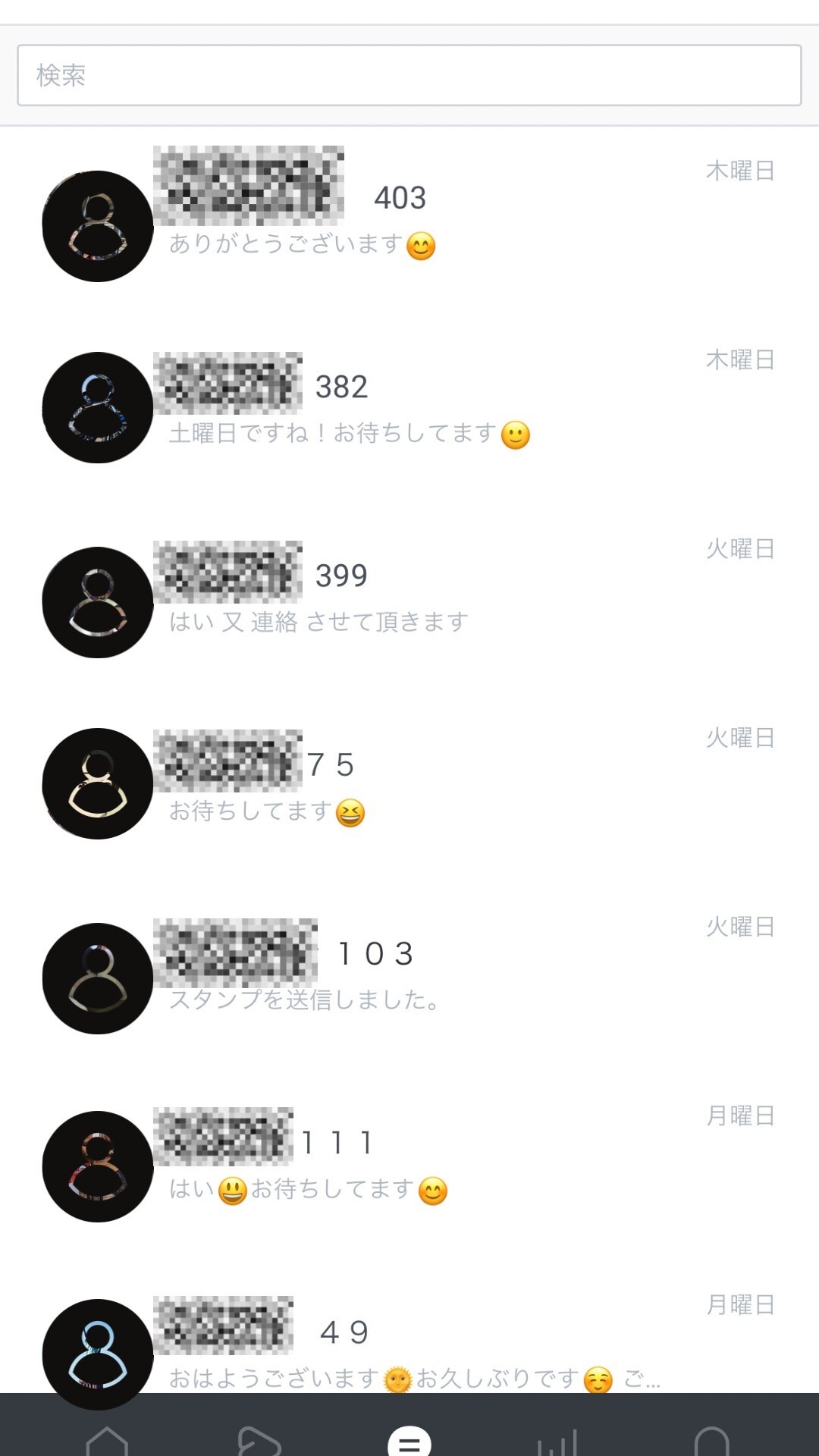Tap the 検索 search field
Screen dimensions: 819x1456
(x=409, y=75)
